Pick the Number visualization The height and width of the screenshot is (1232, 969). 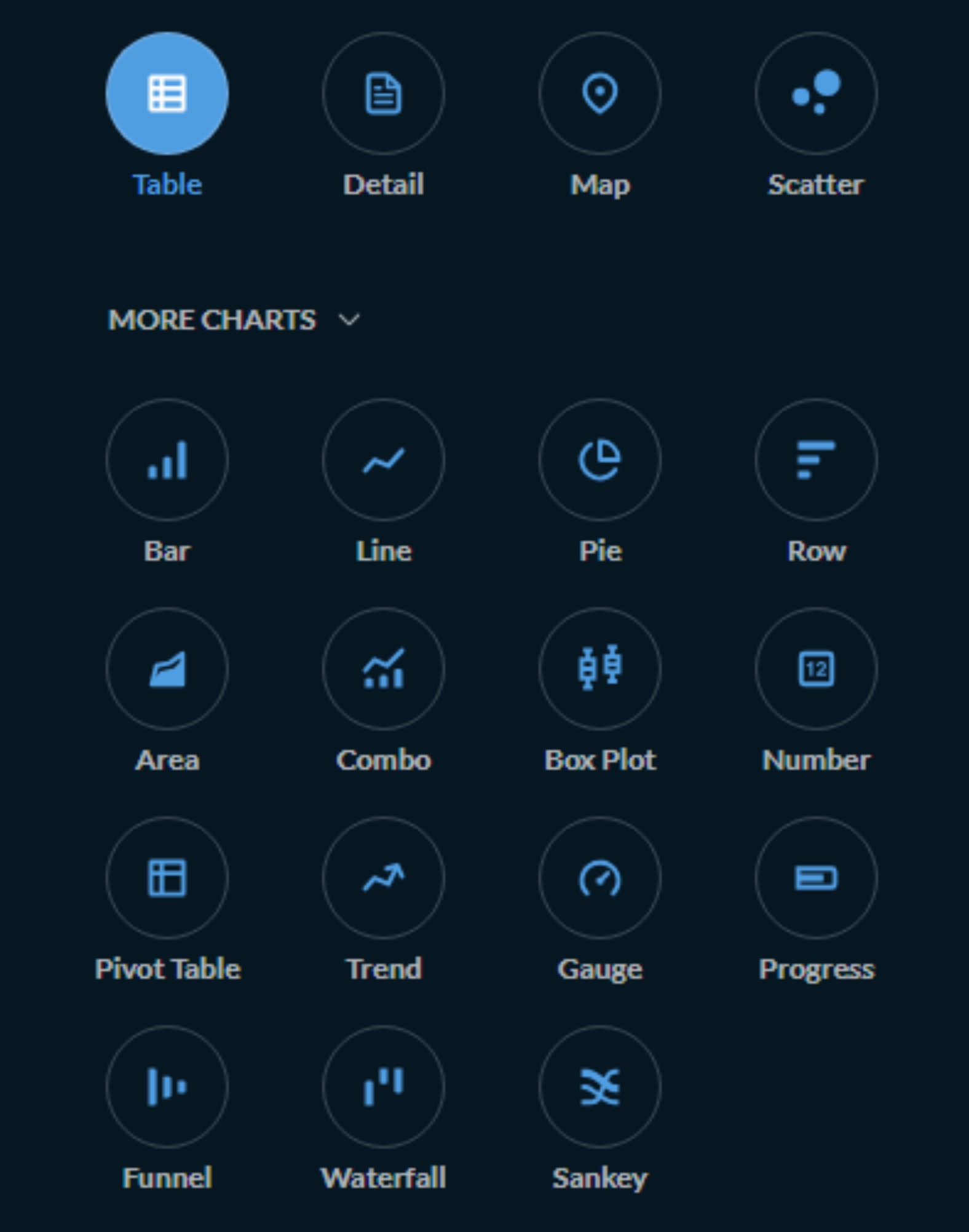[816, 669]
